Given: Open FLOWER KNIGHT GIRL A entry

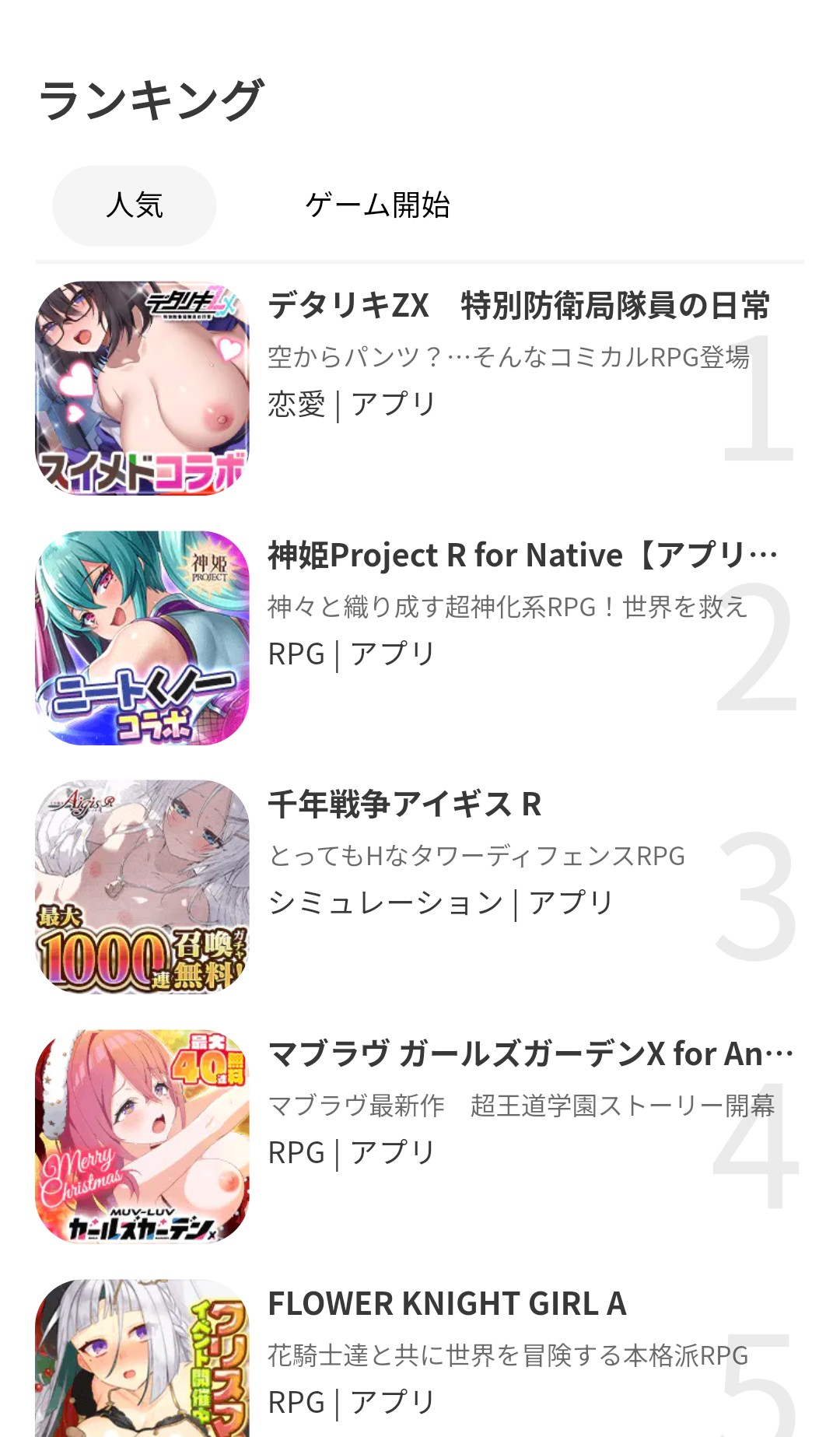Looking at the screenshot, I should 447,1305.
